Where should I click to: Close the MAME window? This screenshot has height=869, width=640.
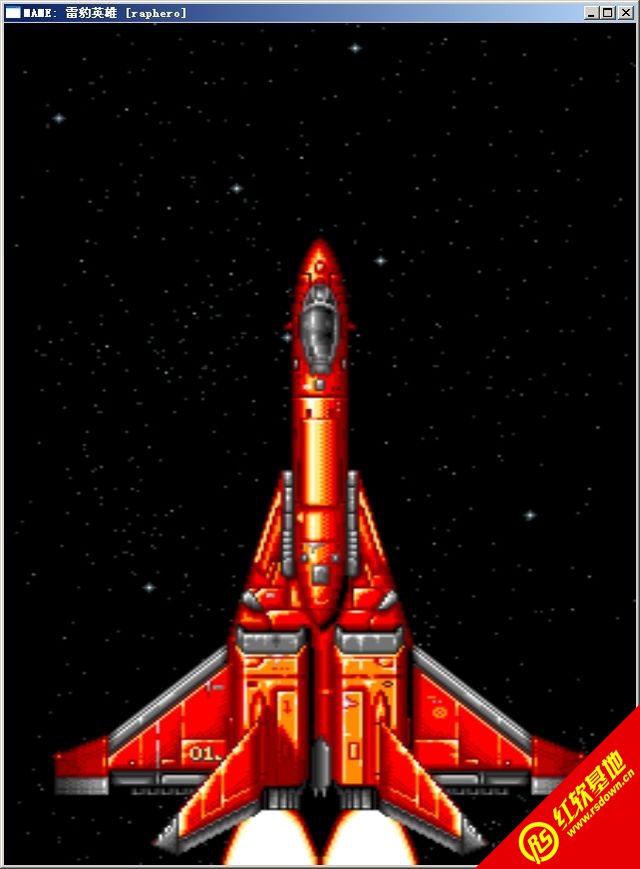pyautogui.click(x=625, y=13)
